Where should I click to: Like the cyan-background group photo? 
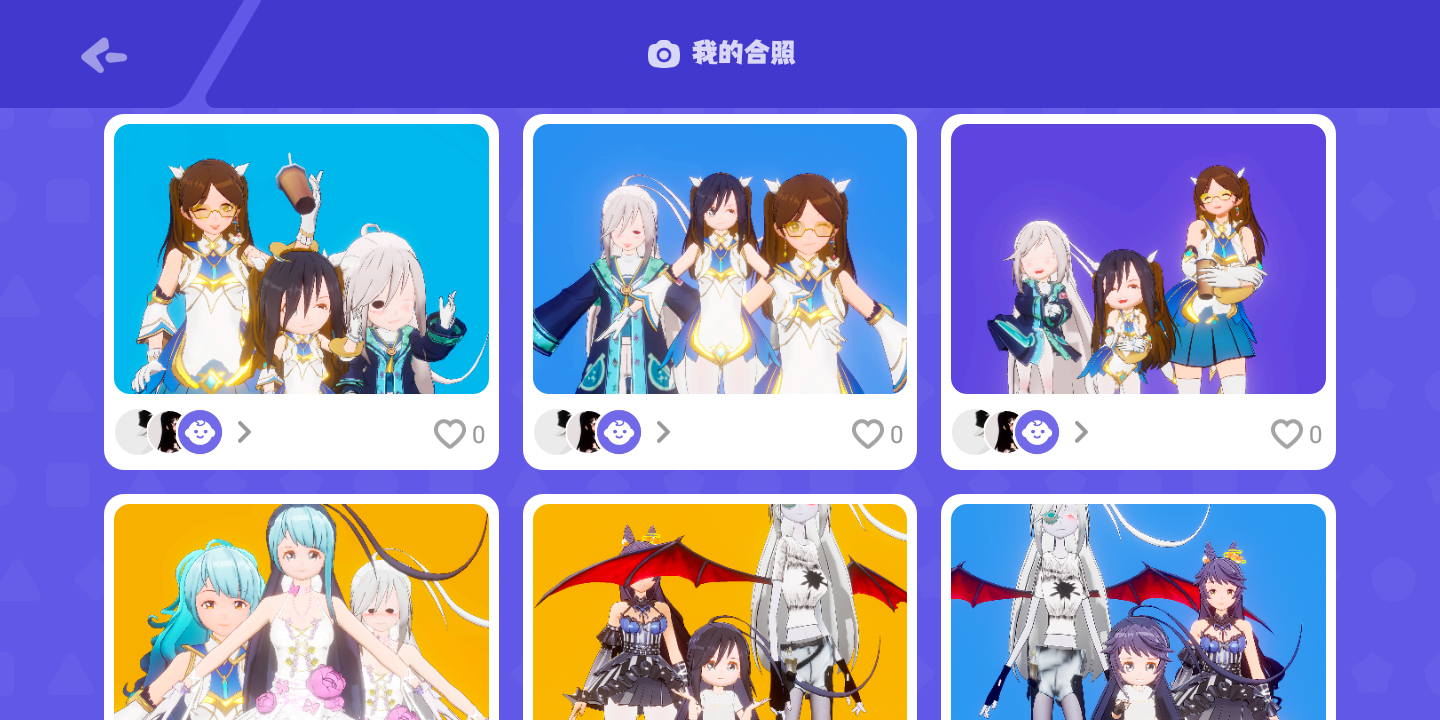coord(450,433)
